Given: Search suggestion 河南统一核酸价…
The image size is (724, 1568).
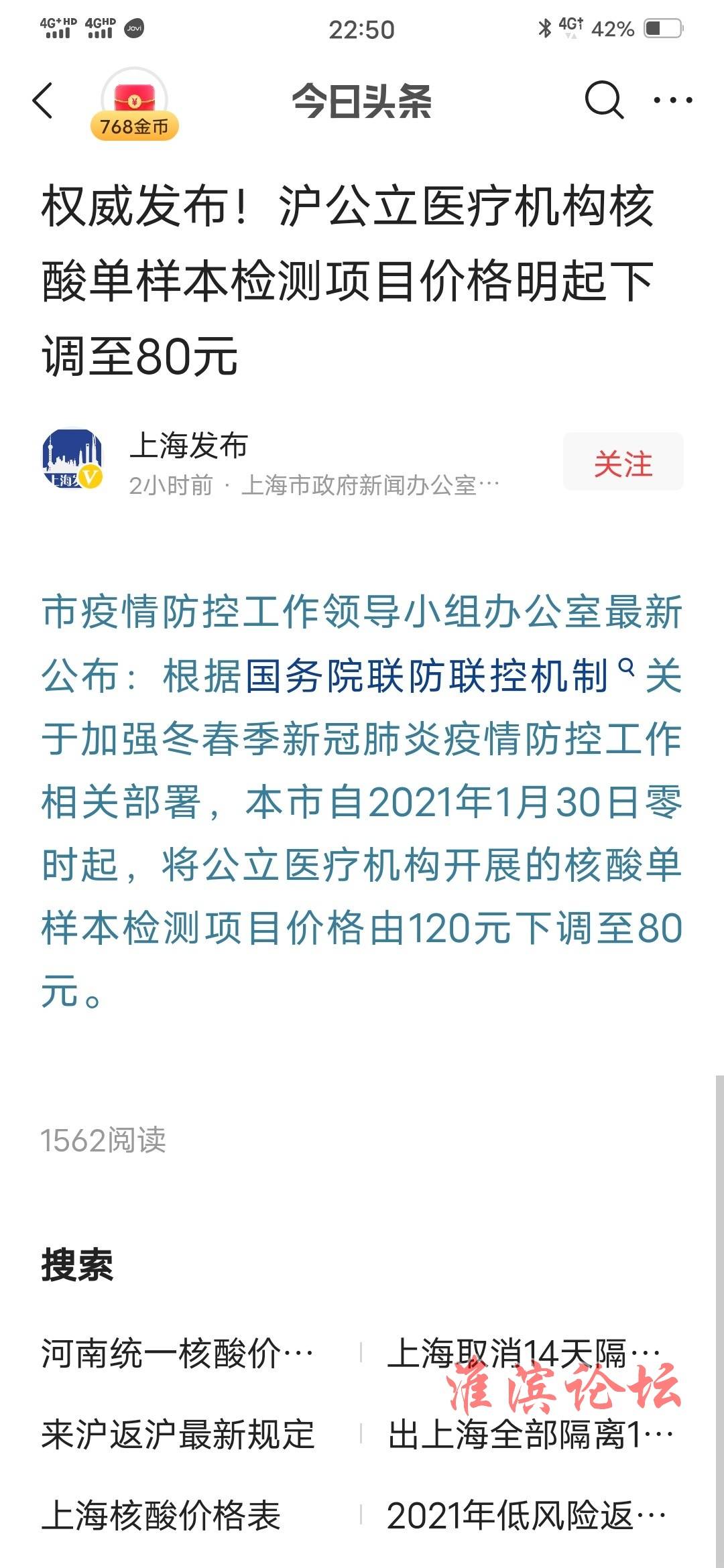Looking at the screenshot, I should [x=178, y=1354].
